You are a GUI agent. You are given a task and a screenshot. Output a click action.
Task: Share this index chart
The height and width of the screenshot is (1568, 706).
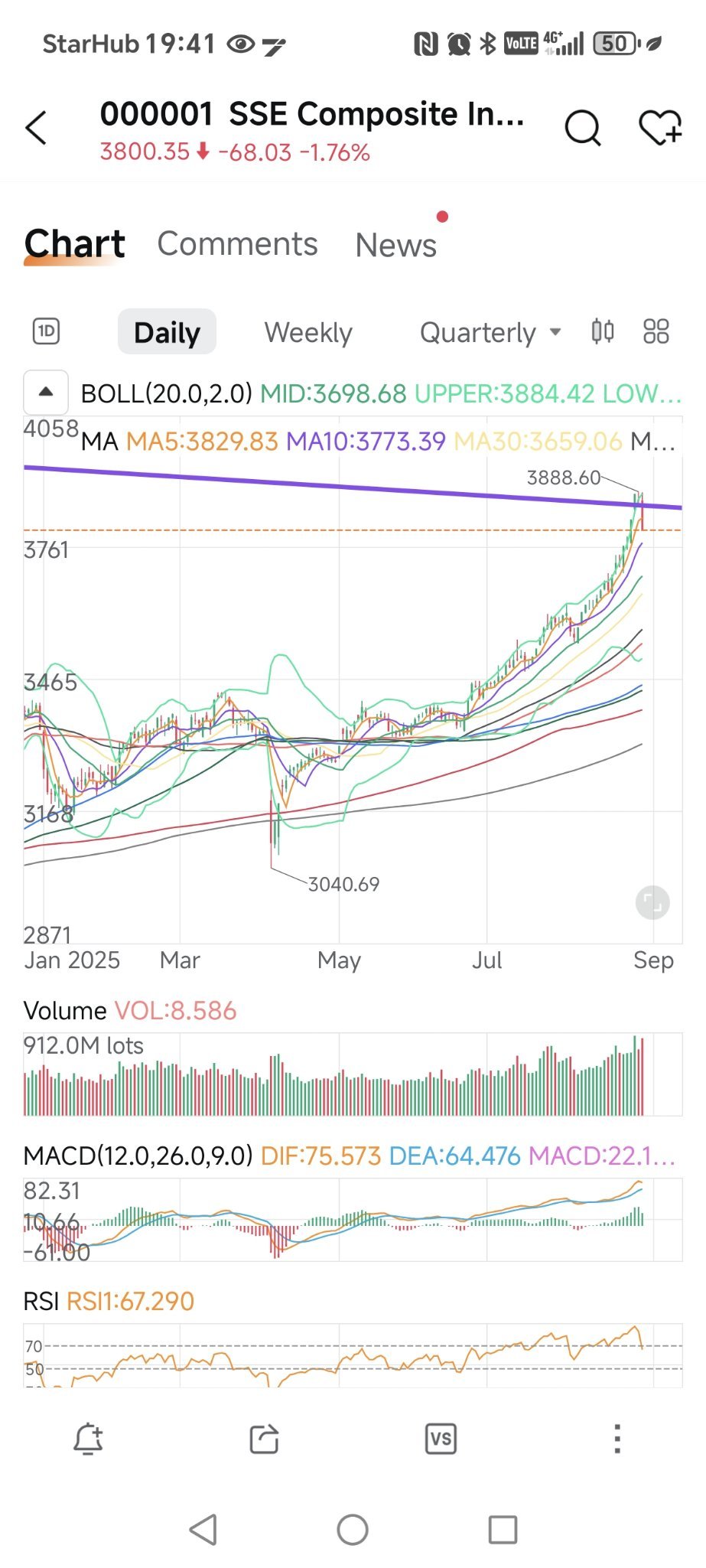click(265, 1439)
